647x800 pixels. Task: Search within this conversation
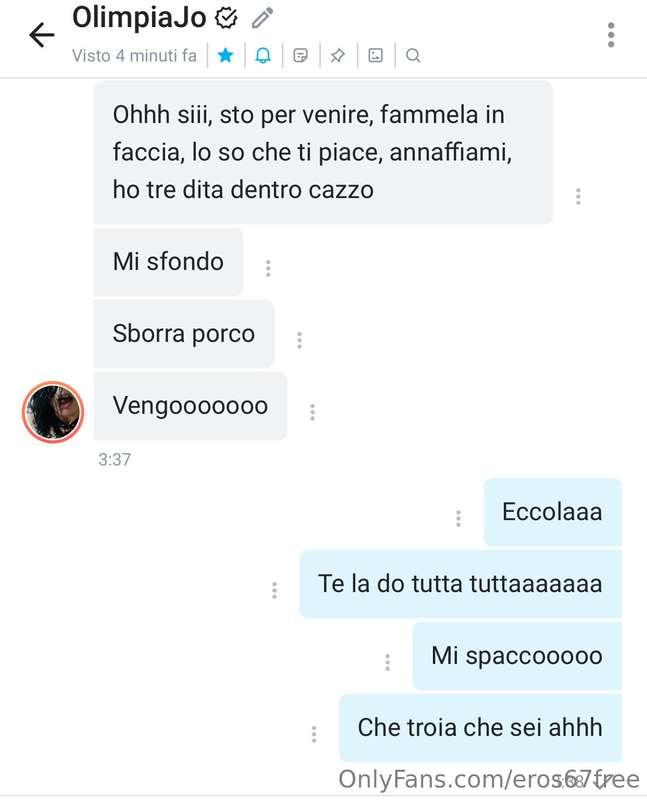point(413,56)
